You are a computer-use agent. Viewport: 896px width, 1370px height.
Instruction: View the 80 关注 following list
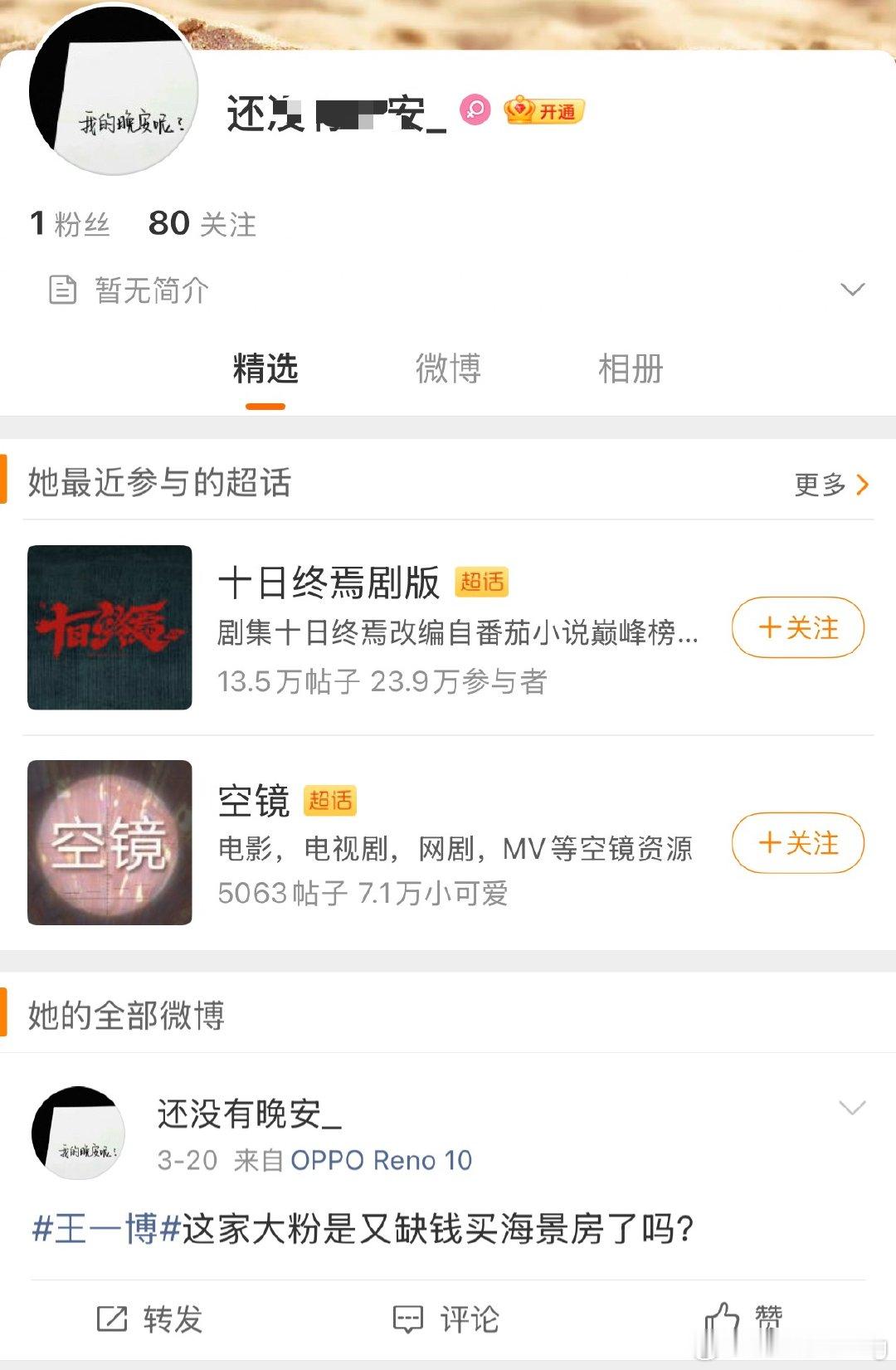pos(202,221)
